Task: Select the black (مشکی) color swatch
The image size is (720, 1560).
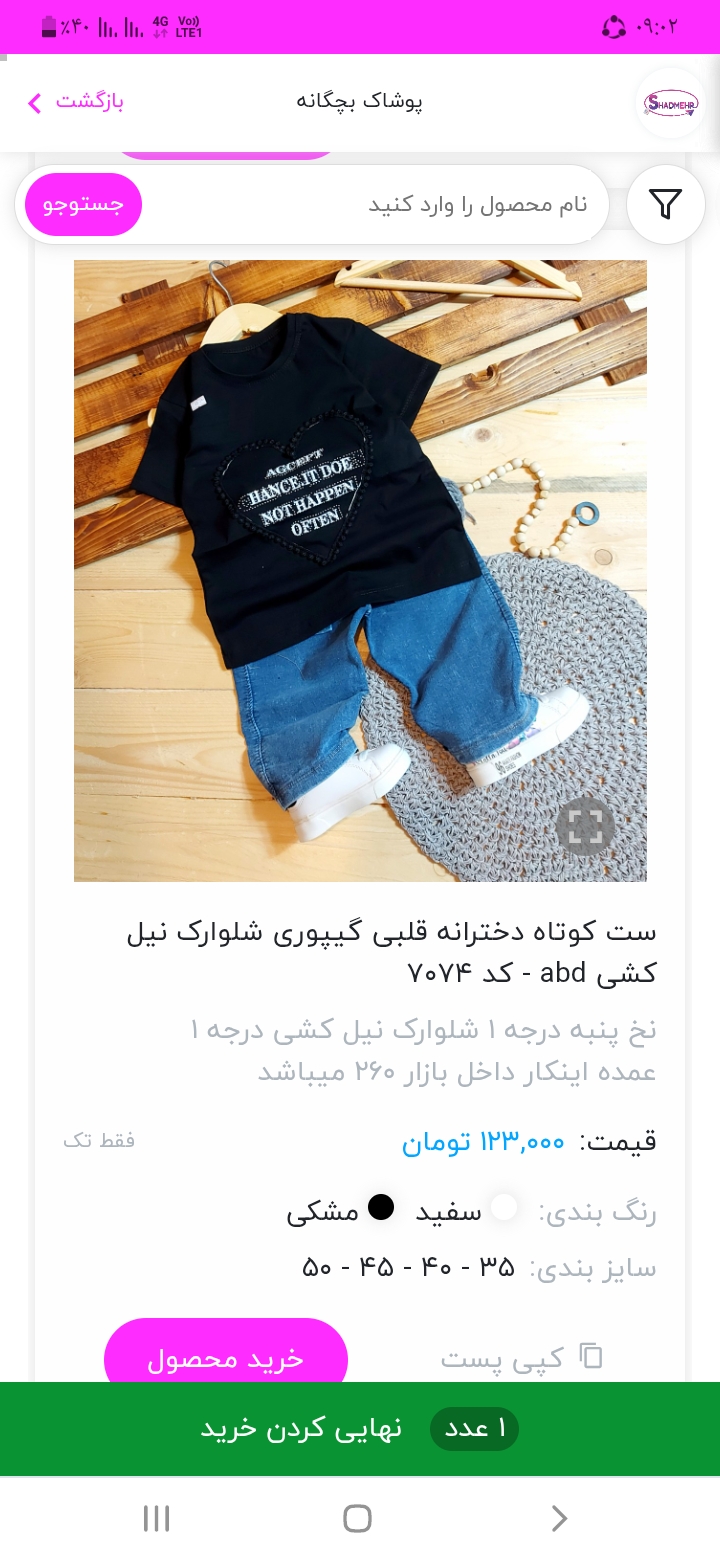Action: click(381, 1208)
